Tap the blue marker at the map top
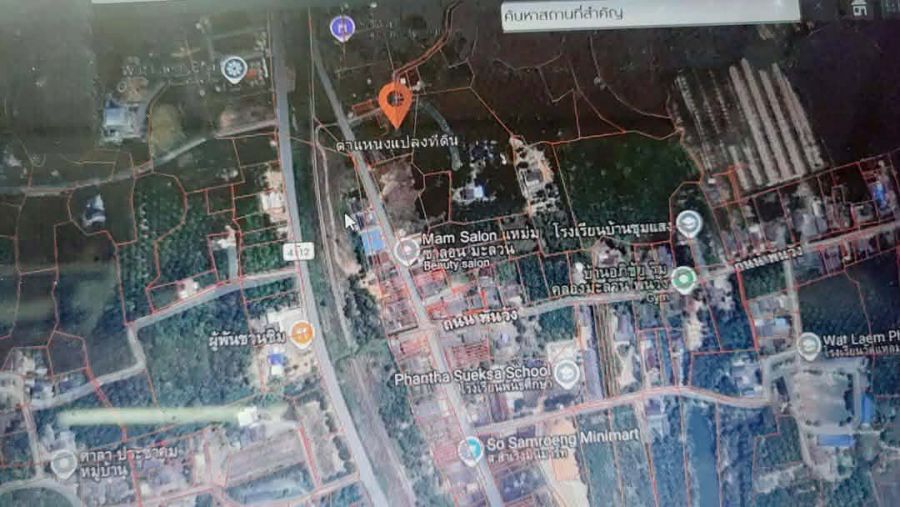 point(342,27)
